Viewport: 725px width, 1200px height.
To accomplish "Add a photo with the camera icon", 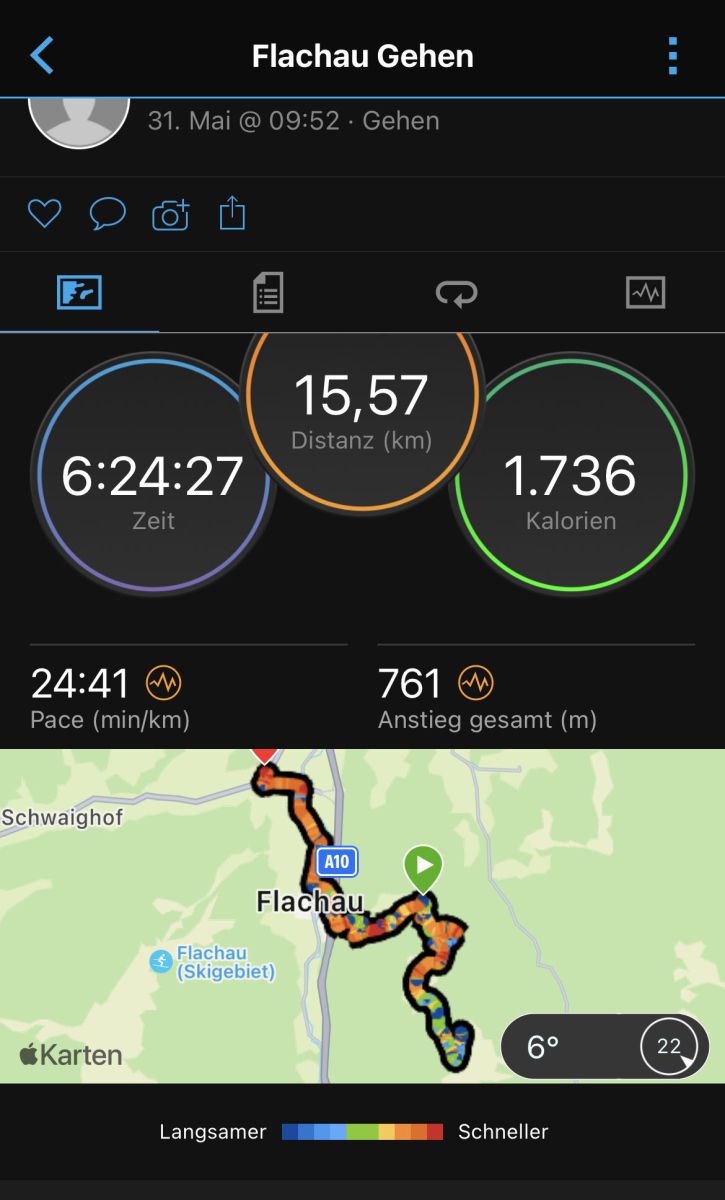I will (170, 214).
